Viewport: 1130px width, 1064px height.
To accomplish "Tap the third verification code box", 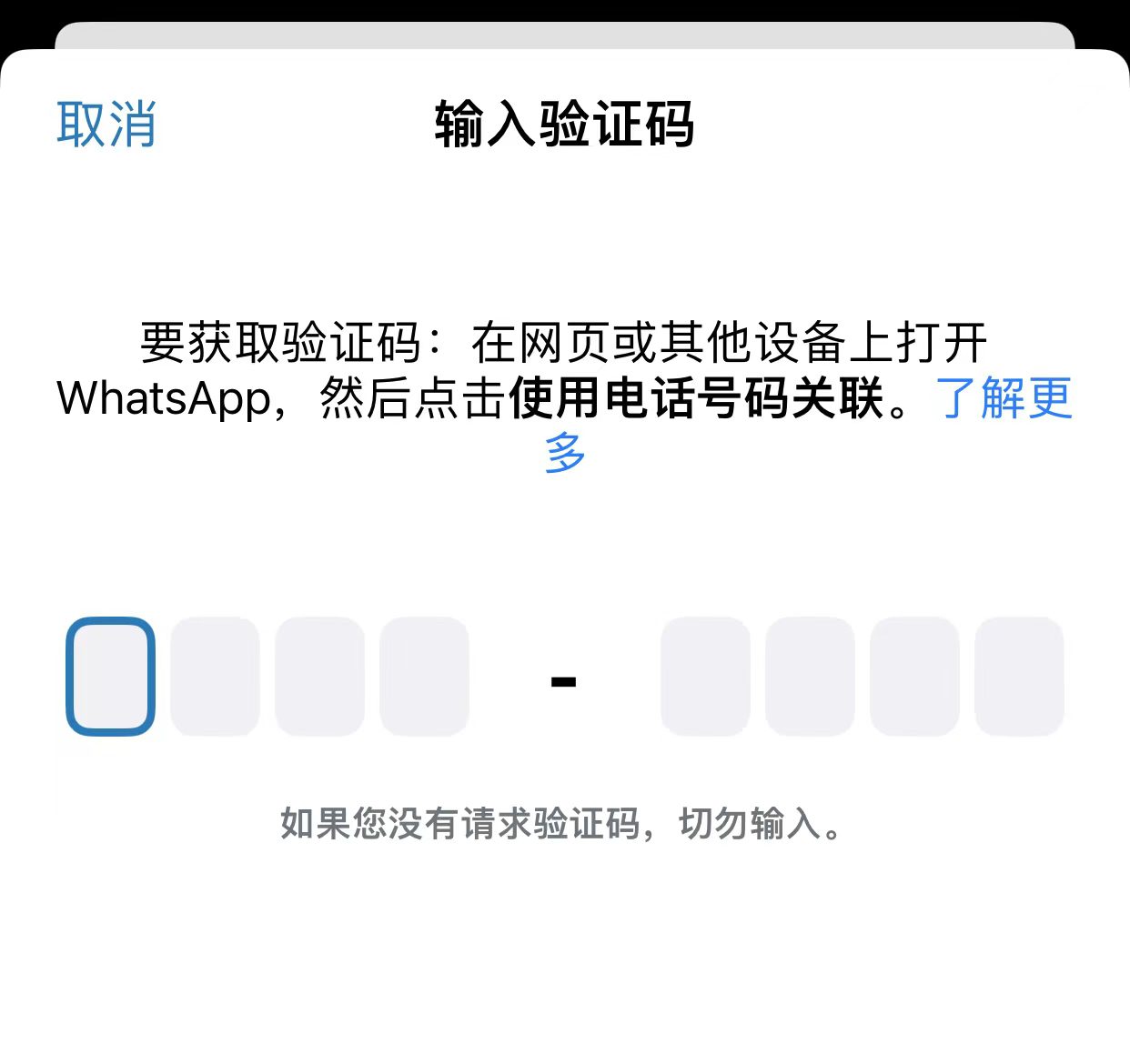I will tap(319, 677).
